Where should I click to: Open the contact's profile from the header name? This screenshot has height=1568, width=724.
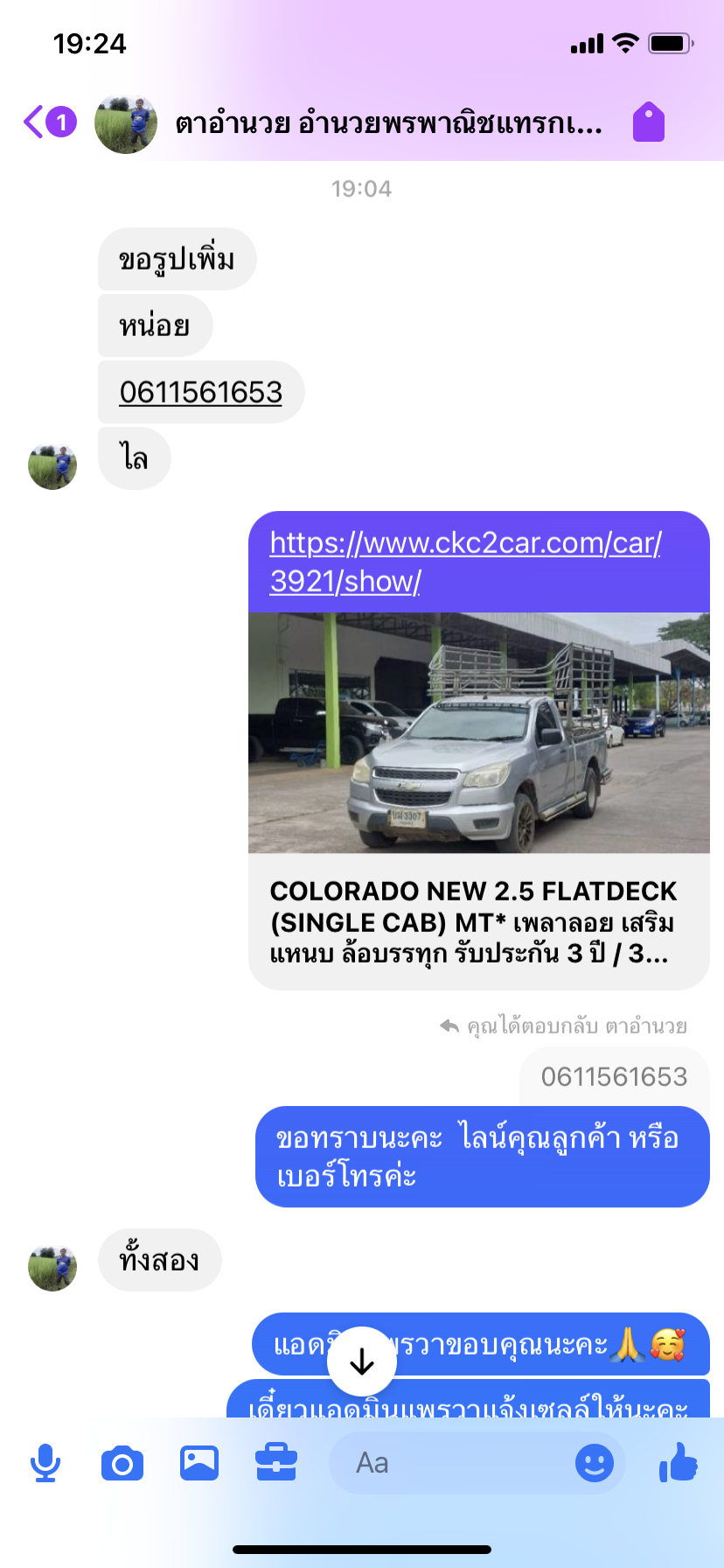tap(388, 123)
